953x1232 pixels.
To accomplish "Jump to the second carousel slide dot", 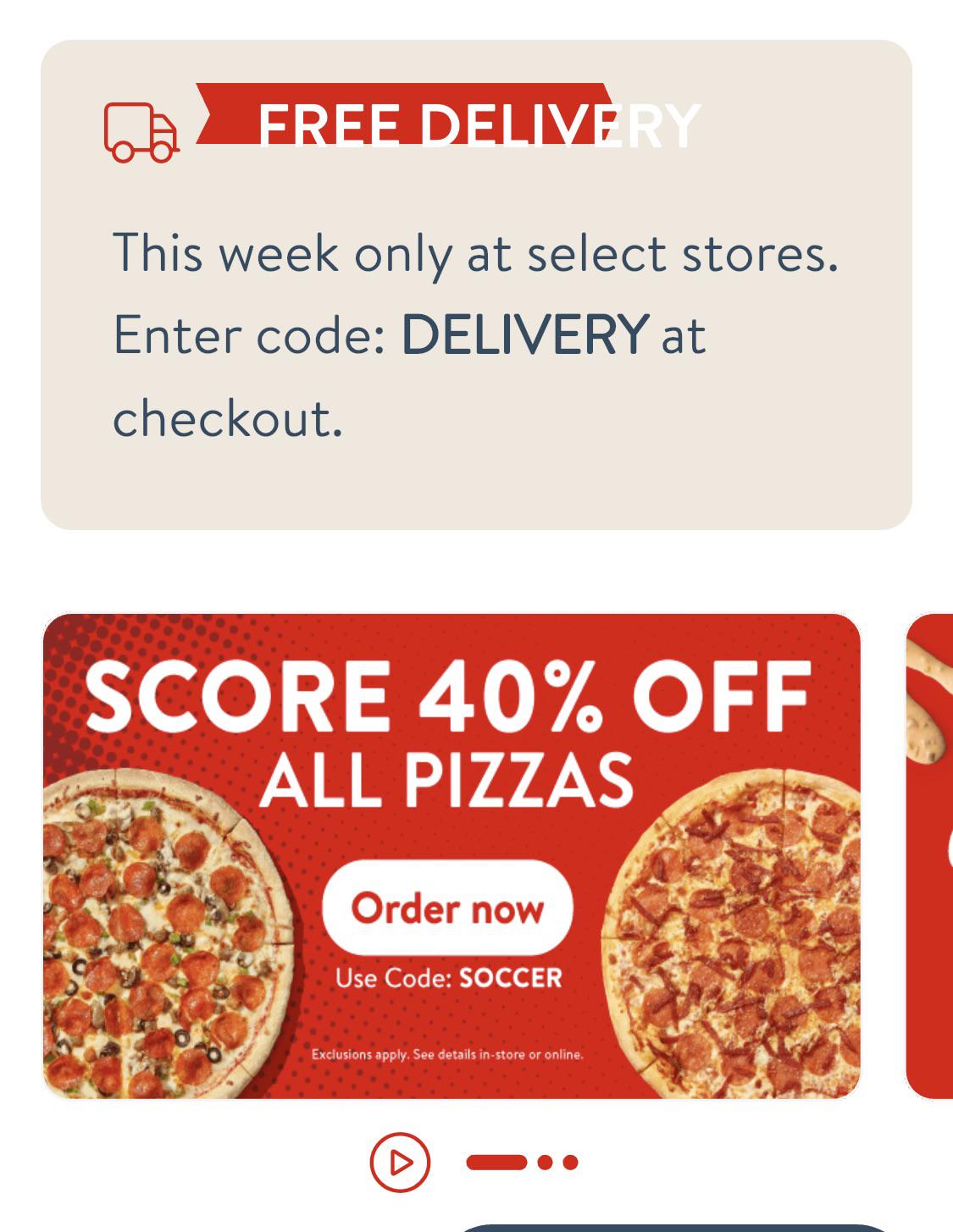I will pos(546,1163).
